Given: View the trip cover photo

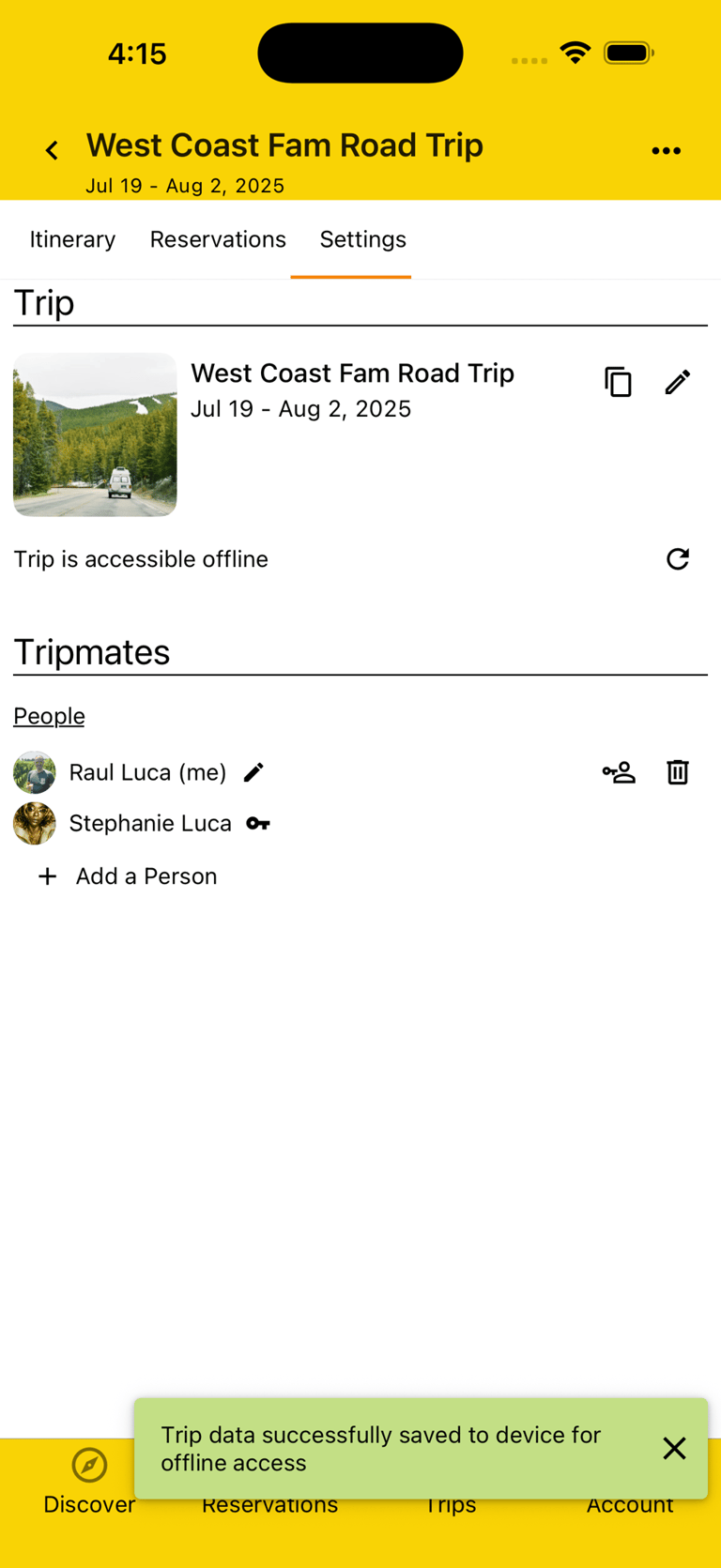Looking at the screenshot, I should click(x=94, y=434).
